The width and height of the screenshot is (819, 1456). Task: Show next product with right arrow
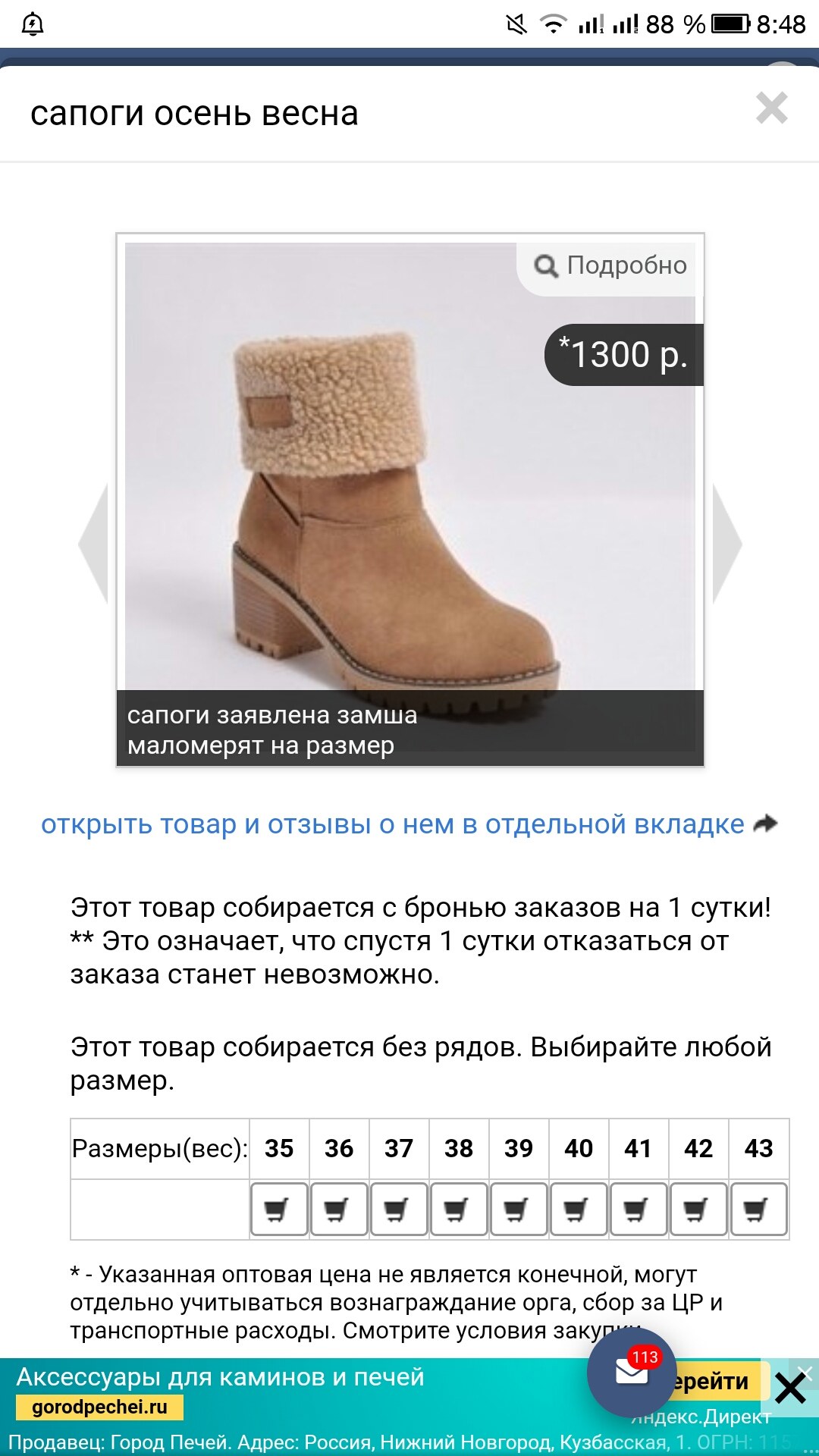(x=726, y=544)
